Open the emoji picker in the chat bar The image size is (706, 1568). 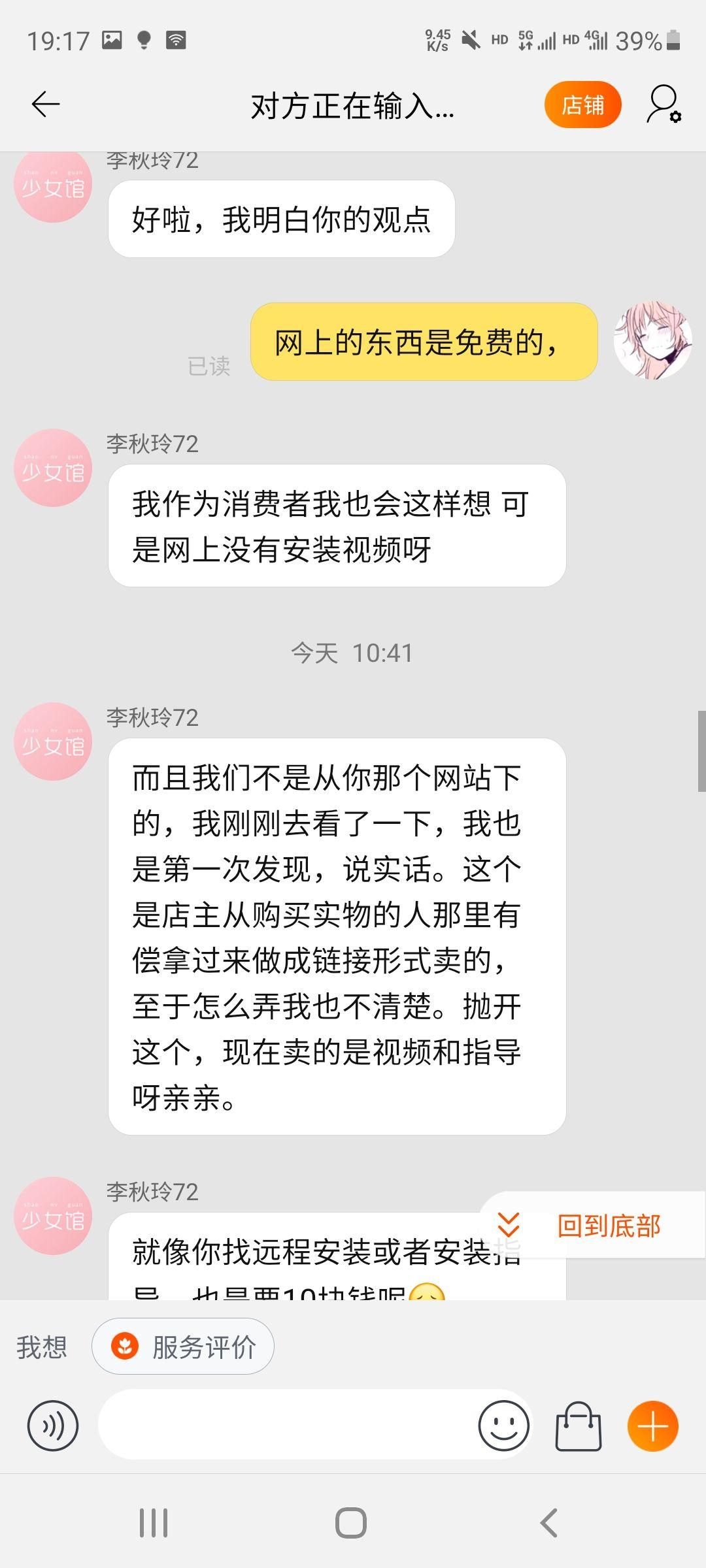(x=503, y=1426)
